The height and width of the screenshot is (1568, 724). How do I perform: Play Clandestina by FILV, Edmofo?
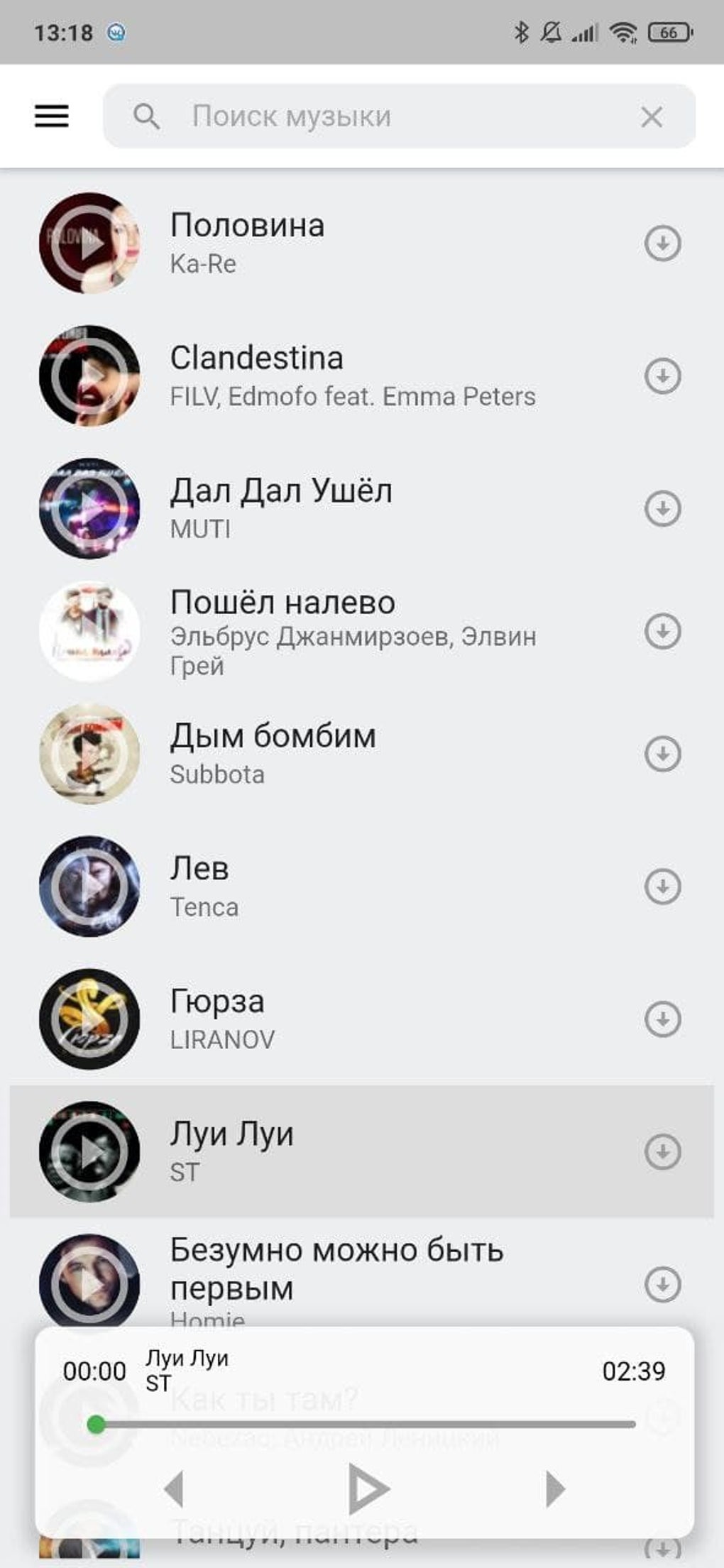coord(89,375)
